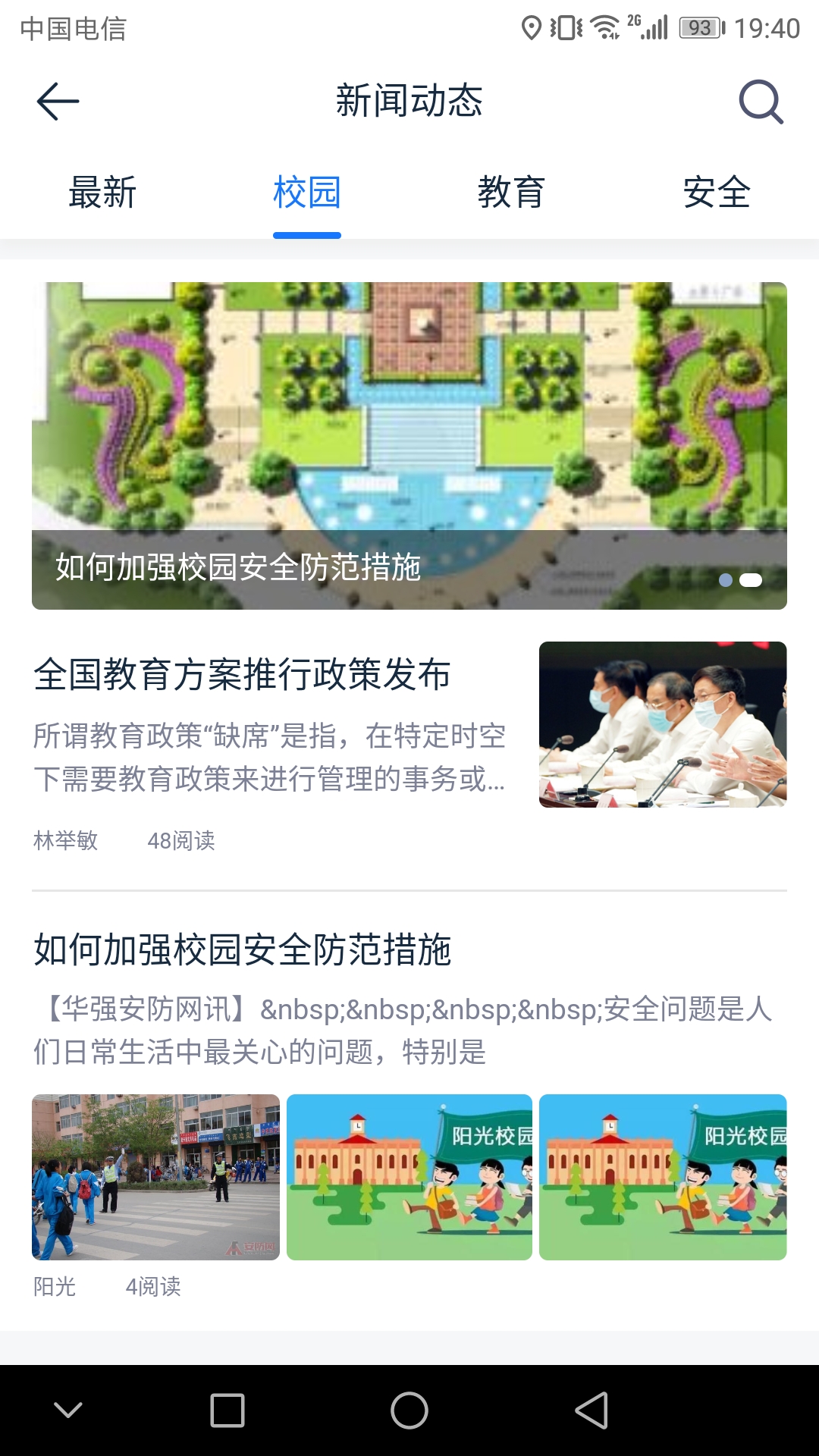Open the 安全 tab
The image size is (819, 1456).
(x=717, y=193)
